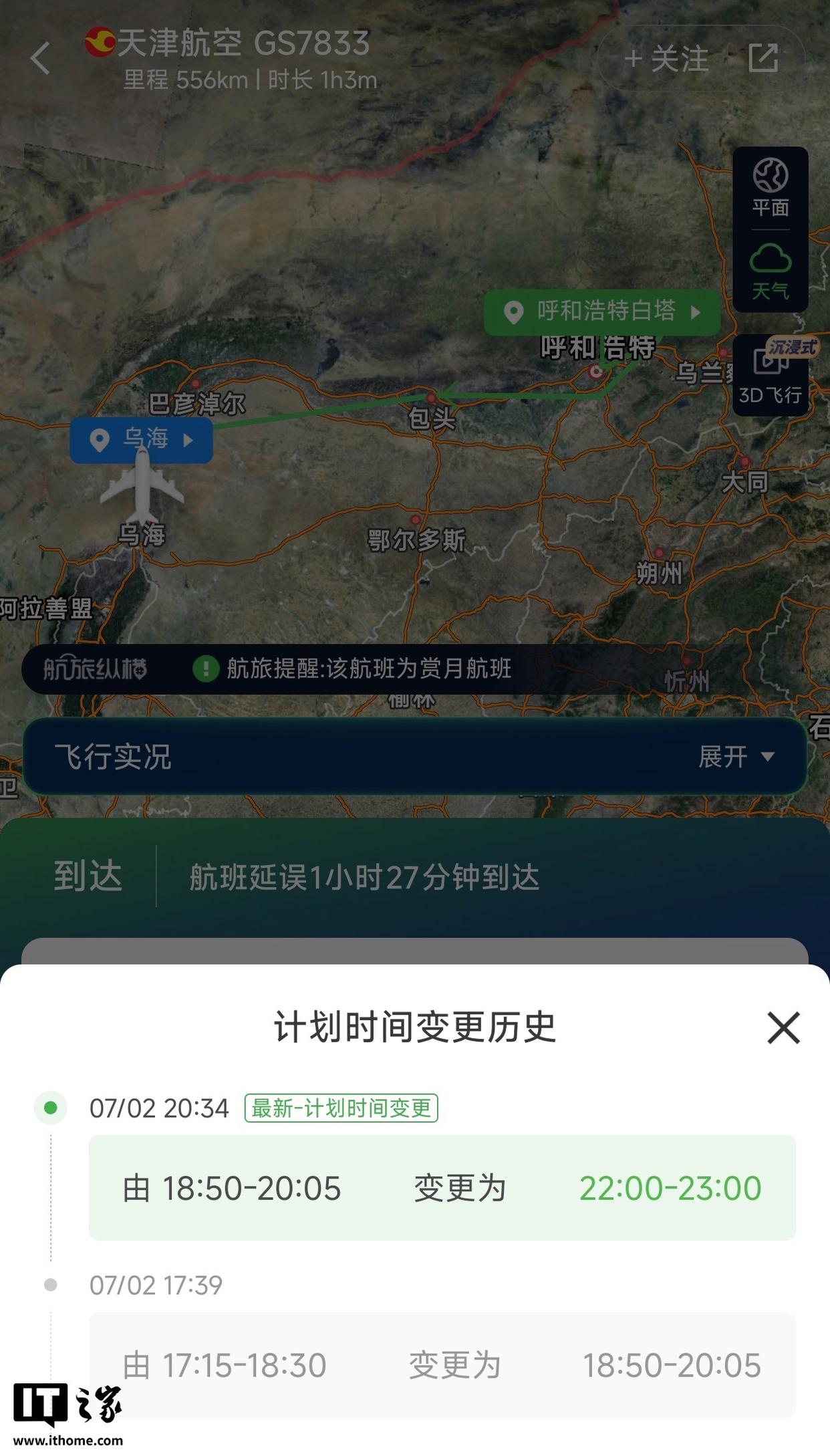Share the flight via the export icon

[x=763, y=58]
